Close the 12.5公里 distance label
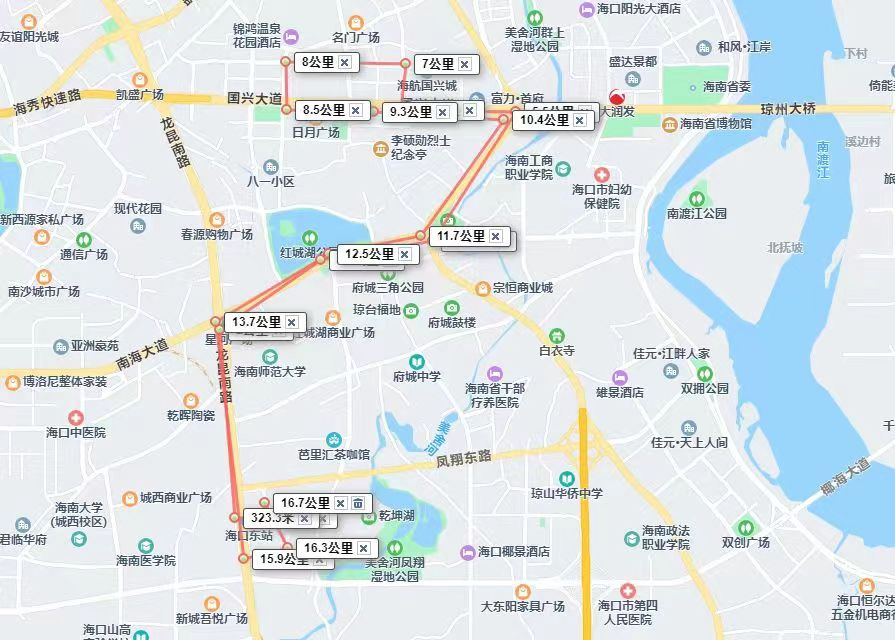The image size is (895, 640). click(404, 255)
